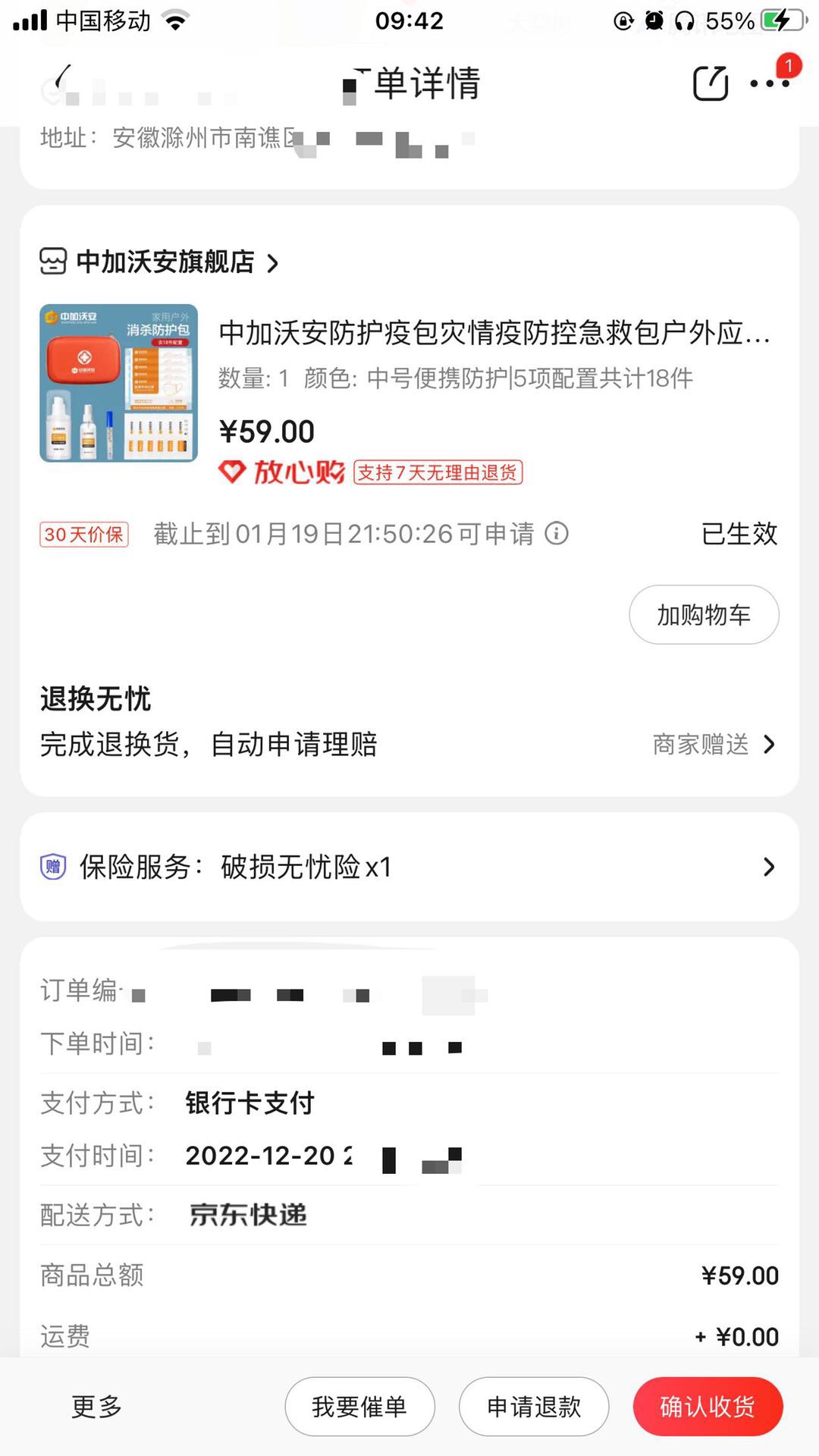The width and height of the screenshot is (819, 1456).
Task: Go back from order details
Action: pyautogui.click(x=61, y=82)
